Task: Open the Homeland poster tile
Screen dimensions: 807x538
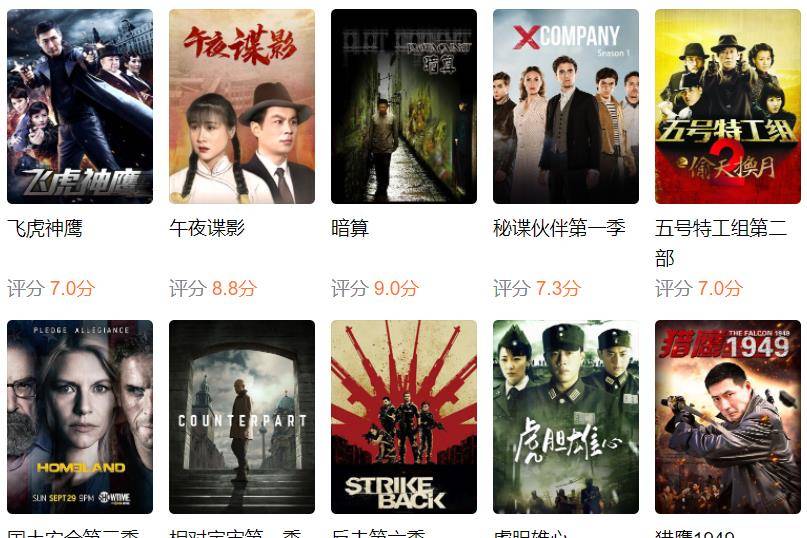Action: [80, 416]
